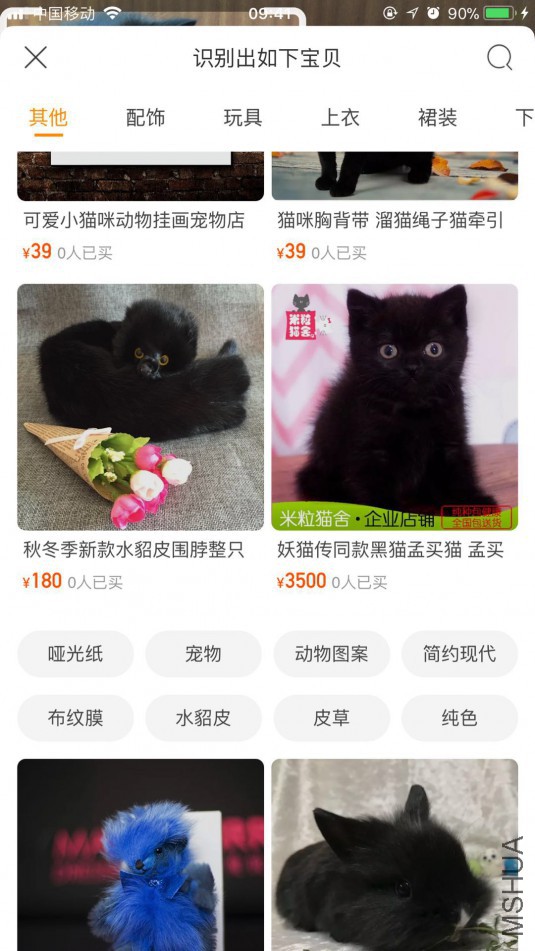Select the 简约现代 chip
This screenshot has width=535, height=951.
[x=460, y=654]
